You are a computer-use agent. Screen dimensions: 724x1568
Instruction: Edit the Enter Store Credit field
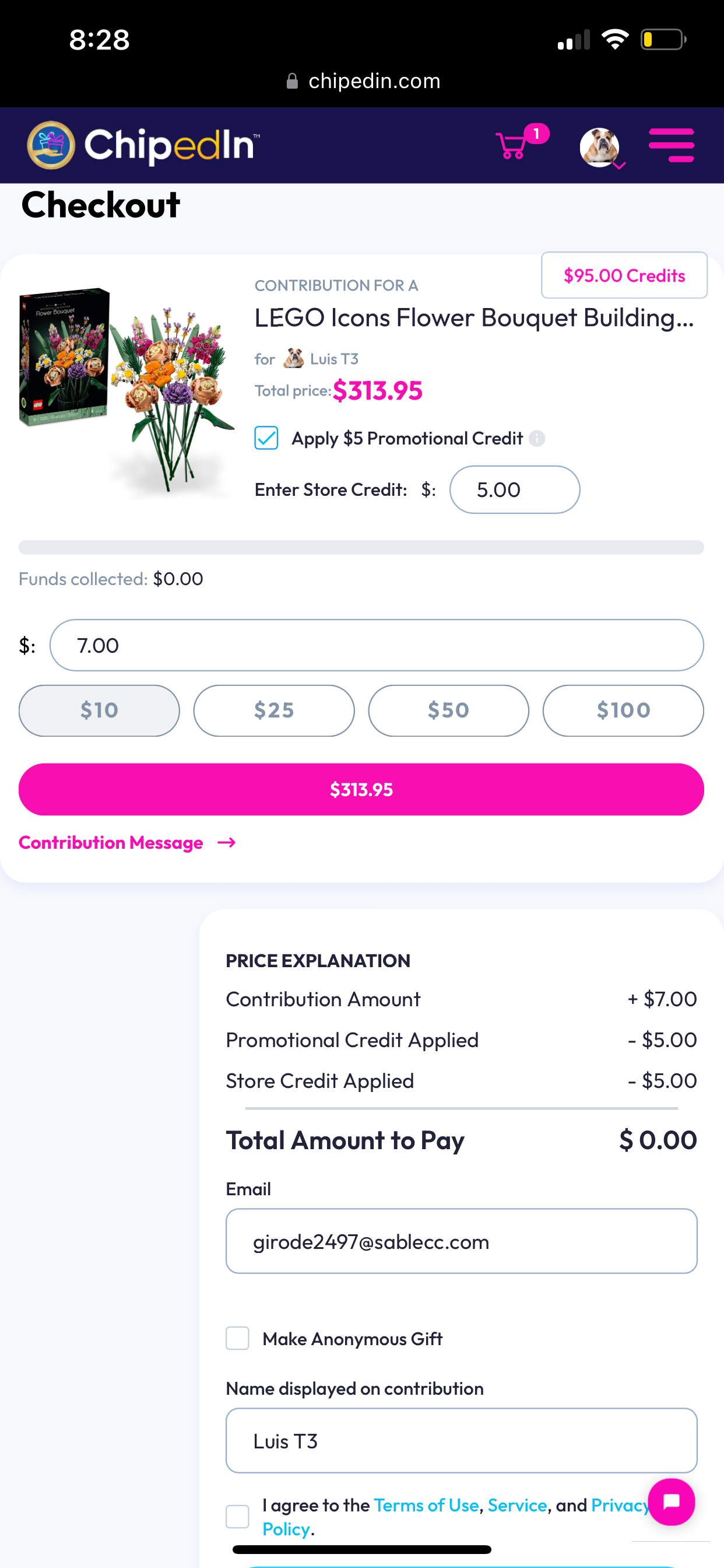coord(515,489)
